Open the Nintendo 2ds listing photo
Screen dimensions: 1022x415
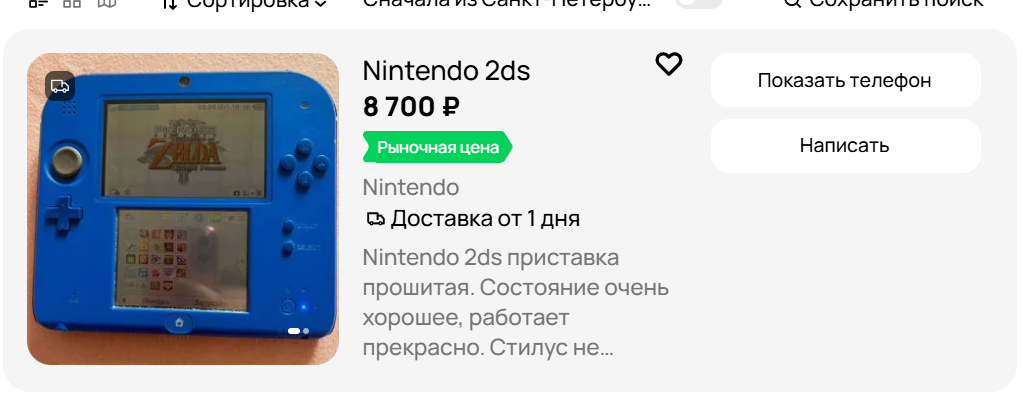point(183,208)
